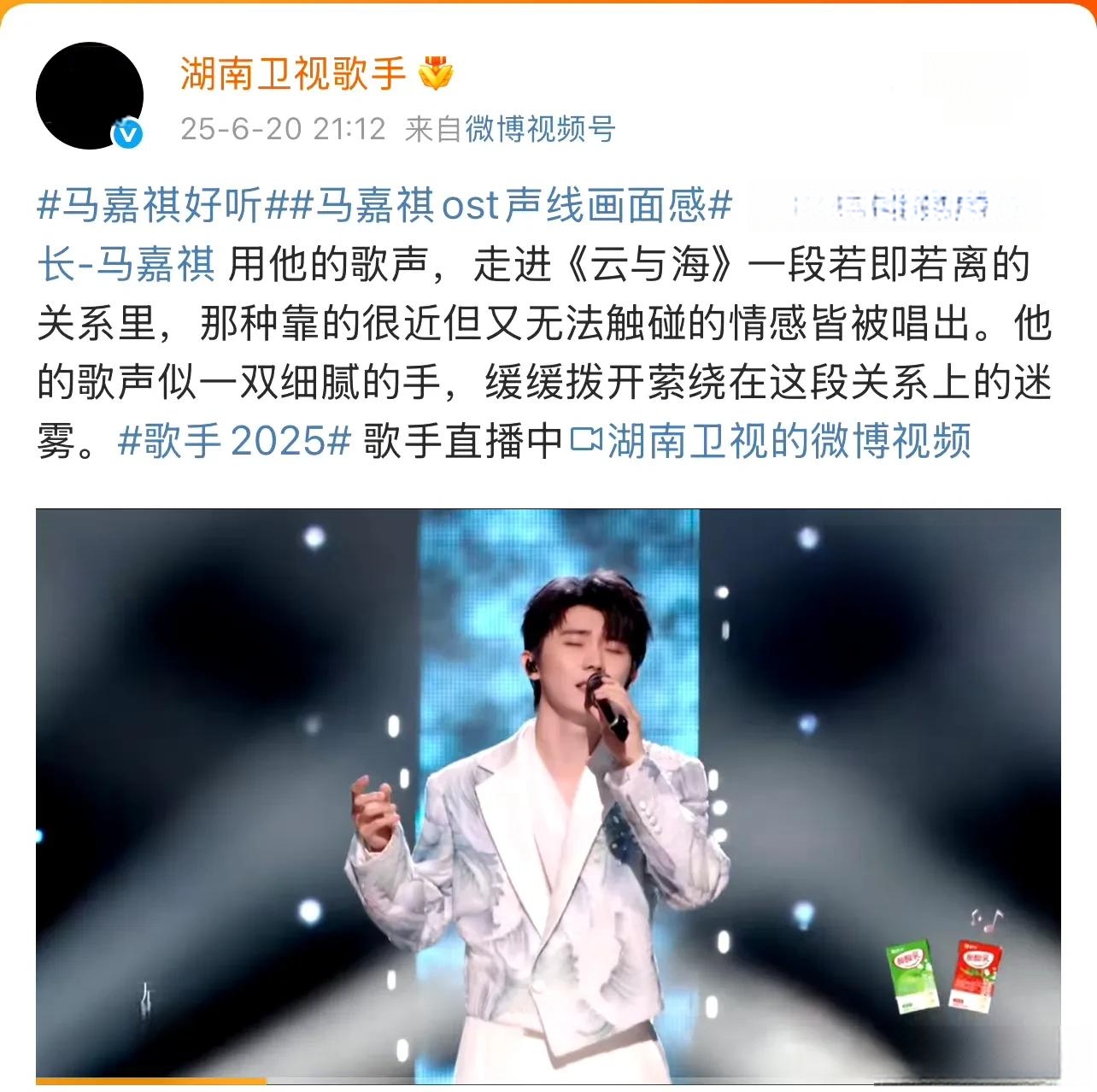Open the 湖南卫视歌手 account name
Screen dimensions: 1097x1092
coord(292,74)
